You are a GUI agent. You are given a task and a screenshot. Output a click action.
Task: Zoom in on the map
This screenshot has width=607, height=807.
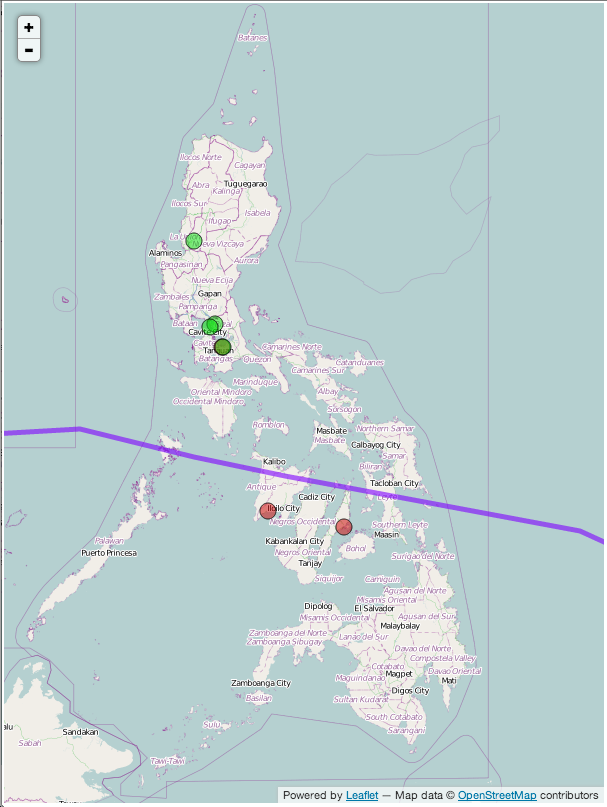29,28
